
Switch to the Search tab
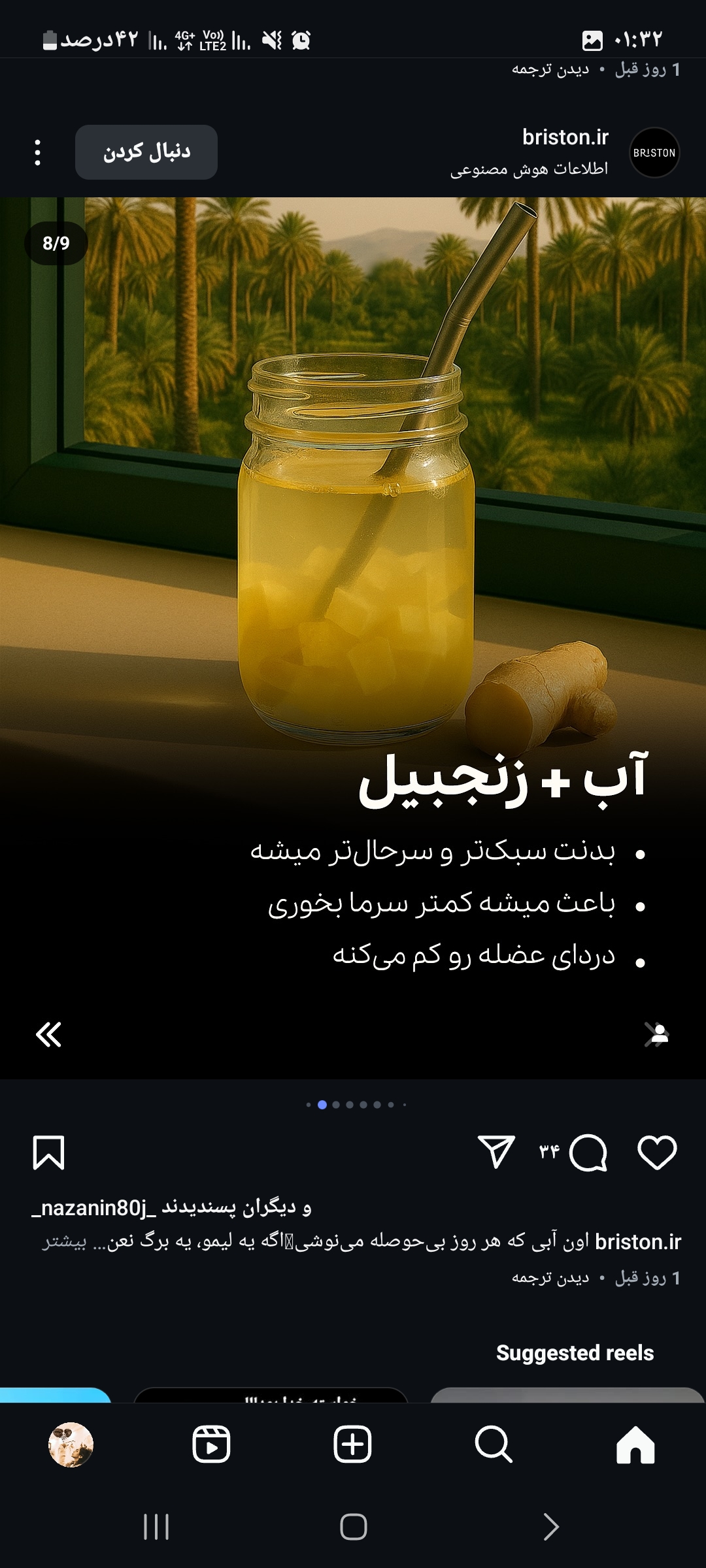pyautogui.click(x=494, y=1445)
